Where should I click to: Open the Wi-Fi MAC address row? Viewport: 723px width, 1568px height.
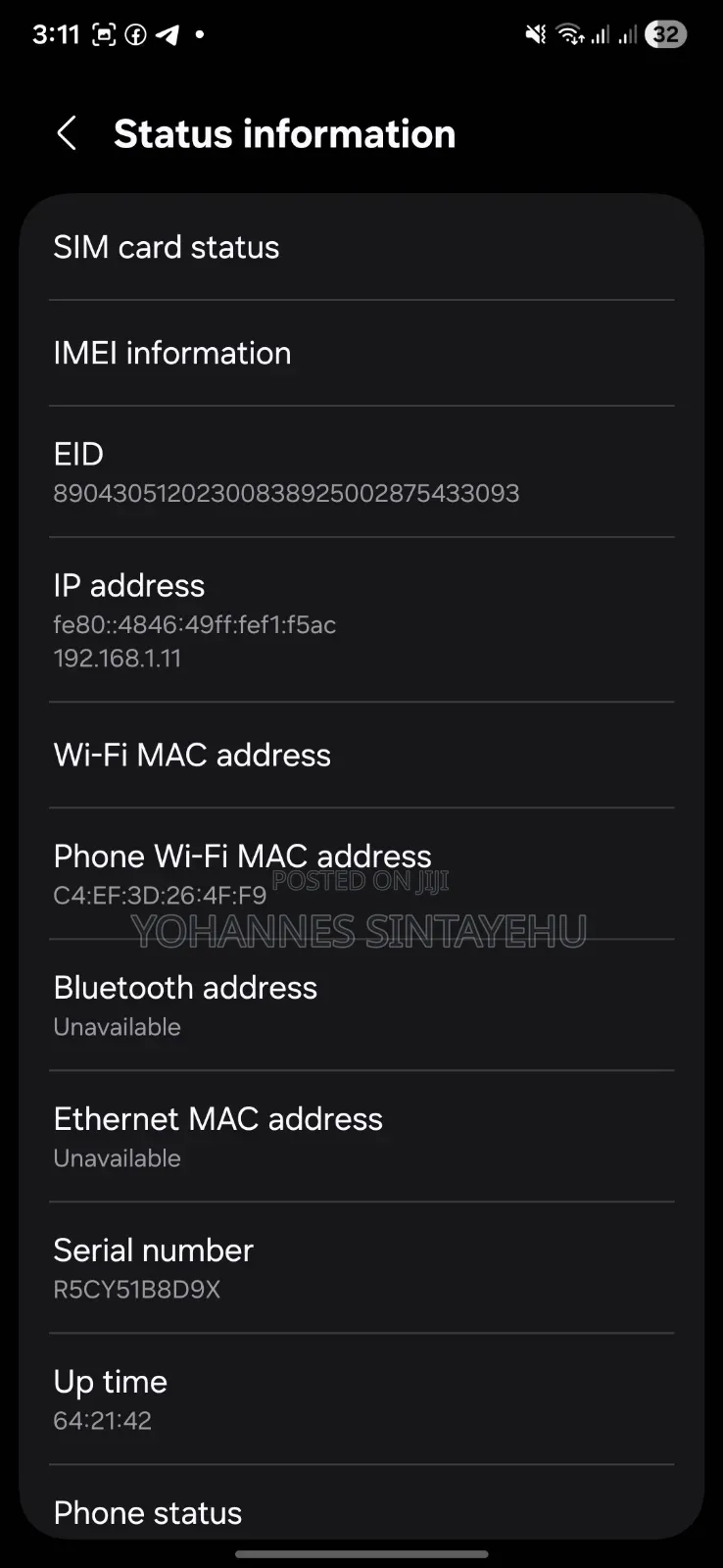point(361,755)
